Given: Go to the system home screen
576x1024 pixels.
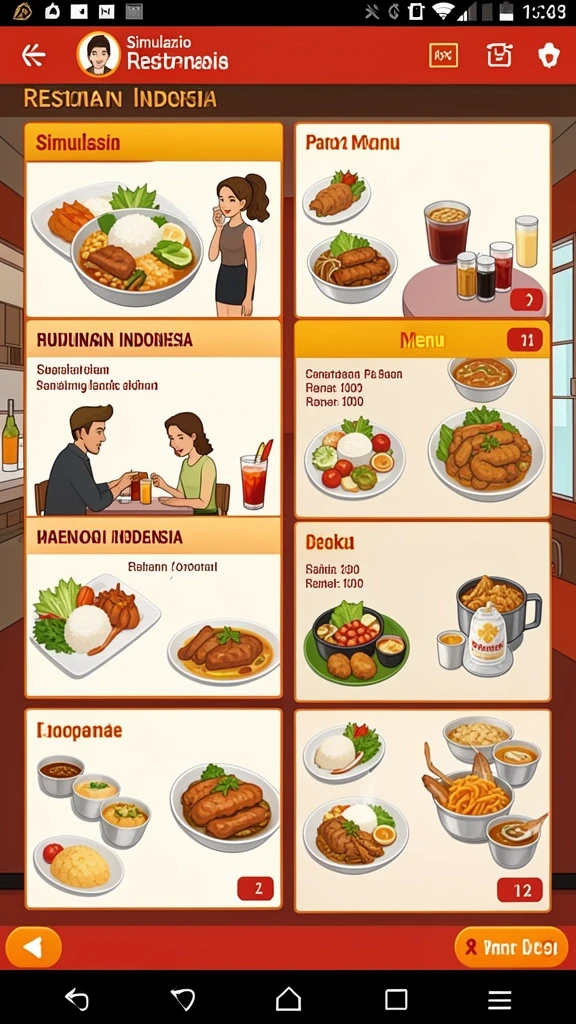Looking at the screenshot, I should tap(288, 999).
